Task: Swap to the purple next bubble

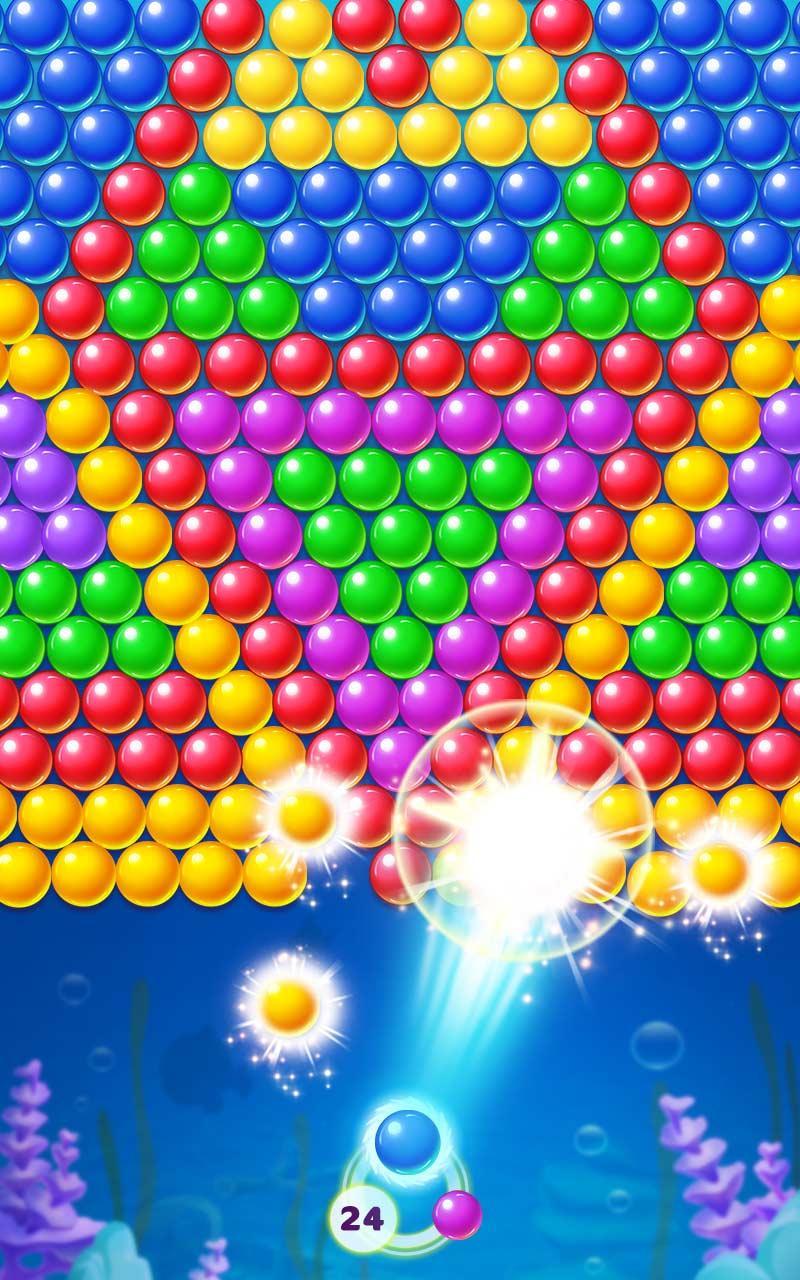Action: [457, 1214]
